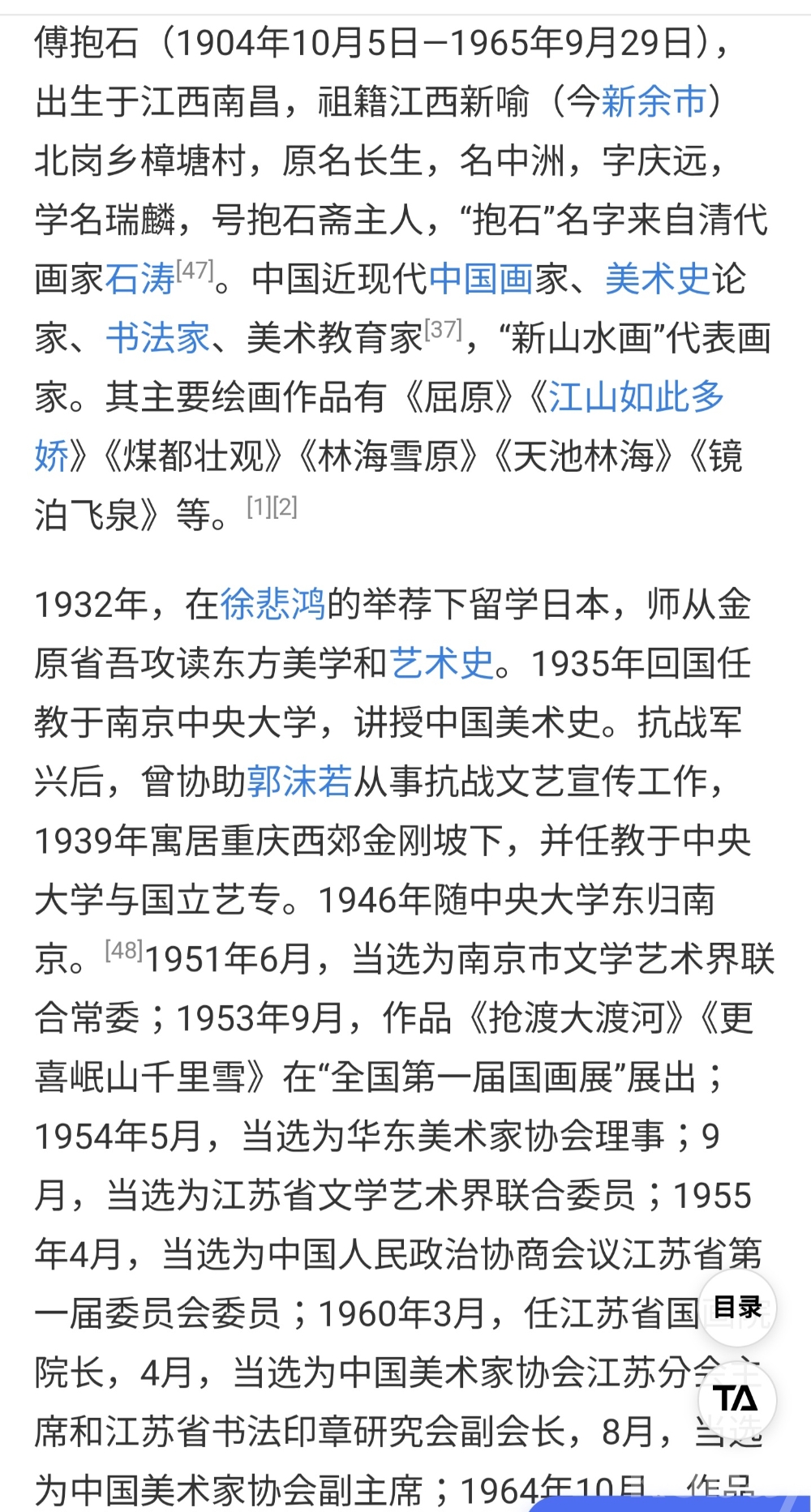Open the 新余市 link
The width and height of the screenshot is (811, 1512).
[654, 102]
